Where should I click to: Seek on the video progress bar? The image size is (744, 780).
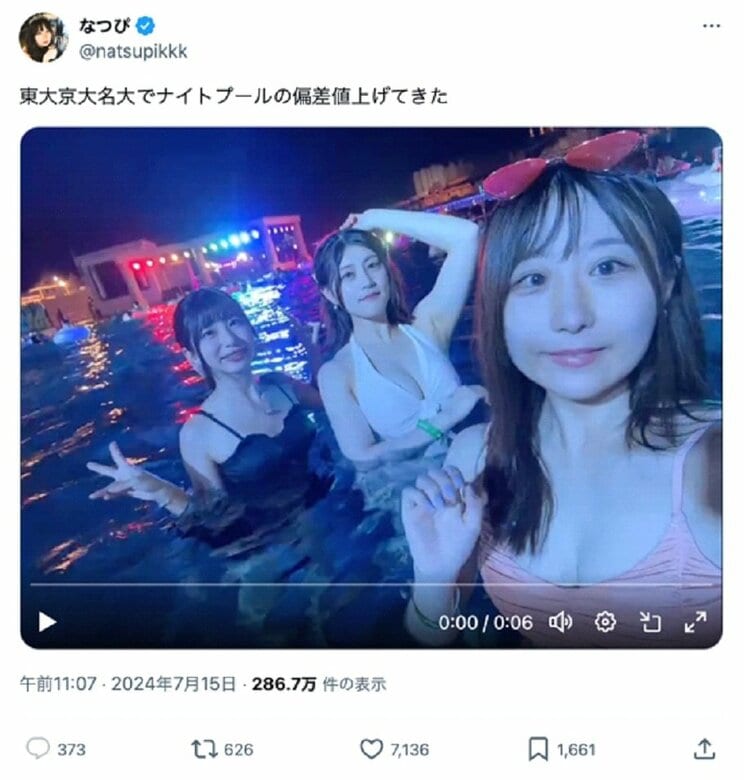(x=370, y=585)
